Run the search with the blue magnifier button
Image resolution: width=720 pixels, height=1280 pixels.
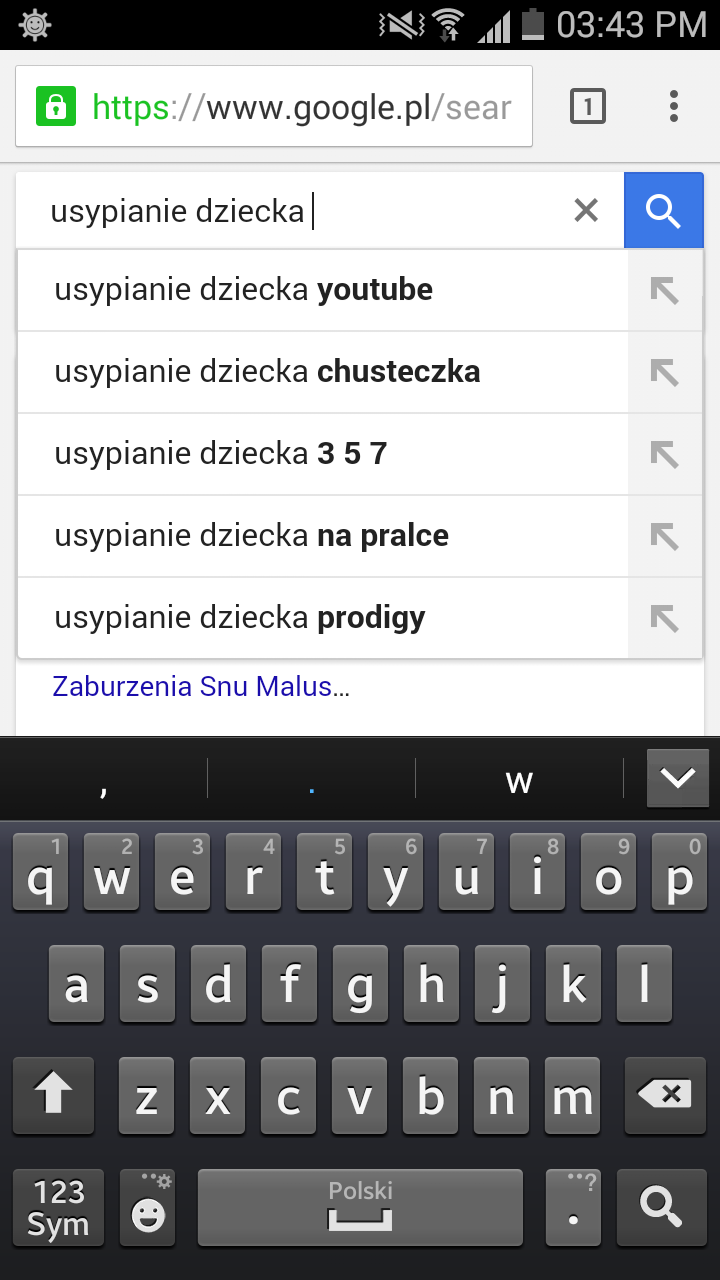(x=664, y=210)
